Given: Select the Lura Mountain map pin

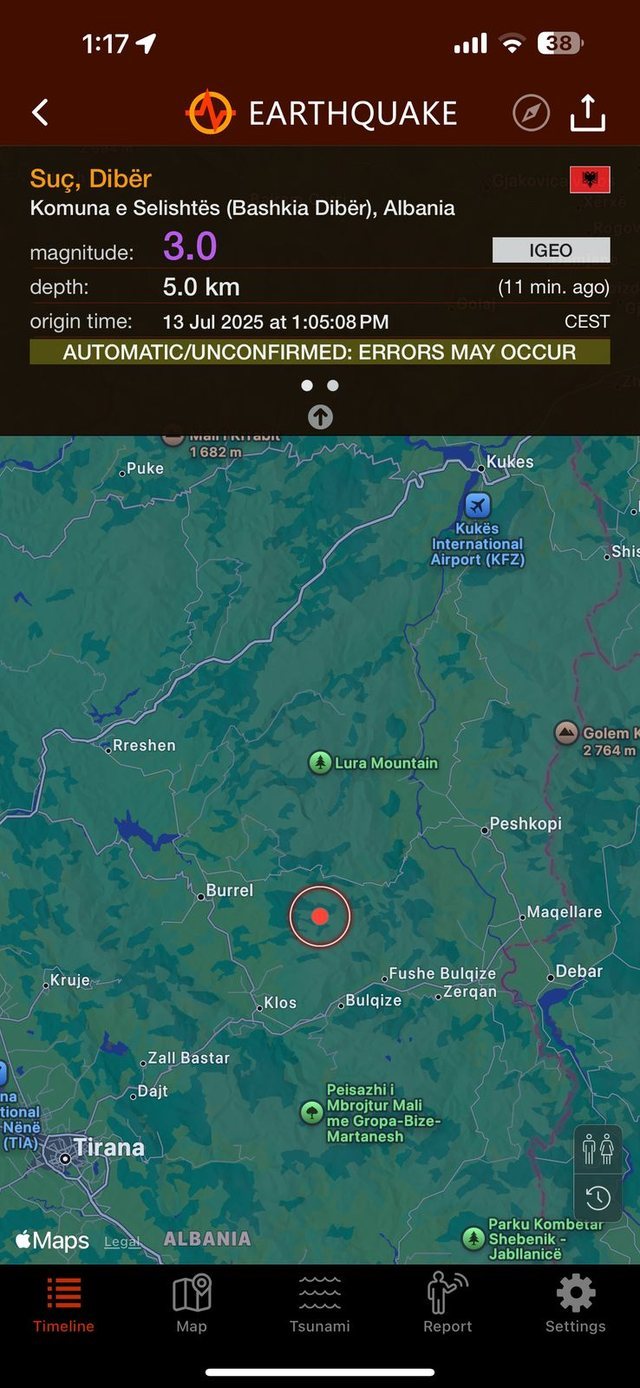Looking at the screenshot, I should click(x=320, y=763).
